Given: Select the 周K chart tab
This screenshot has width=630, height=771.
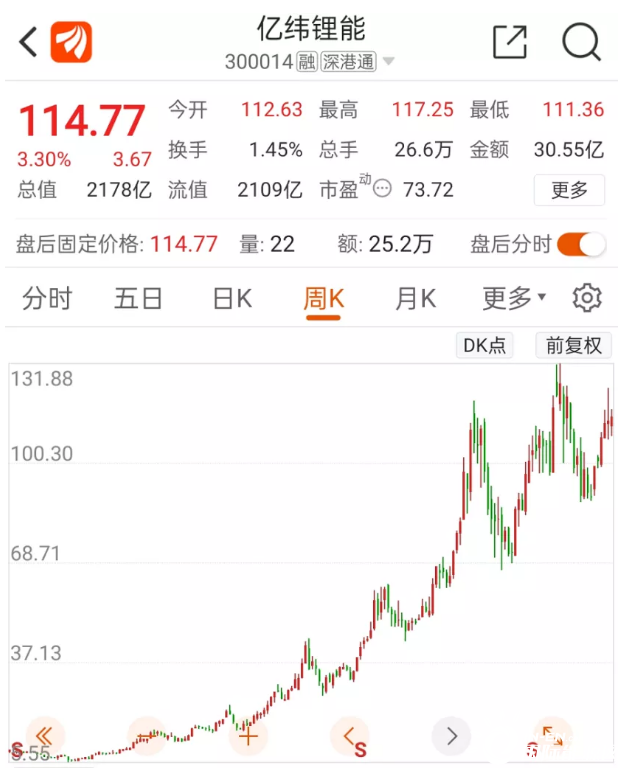Looking at the screenshot, I should (x=324, y=298).
